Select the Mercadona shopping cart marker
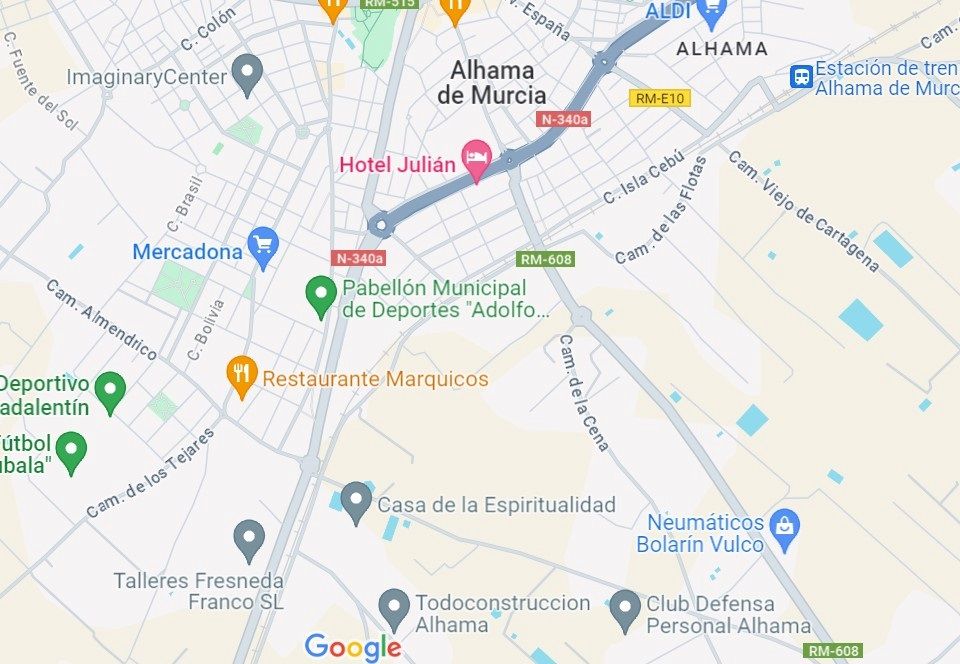The image size is (960, 664). coord(263,243)
